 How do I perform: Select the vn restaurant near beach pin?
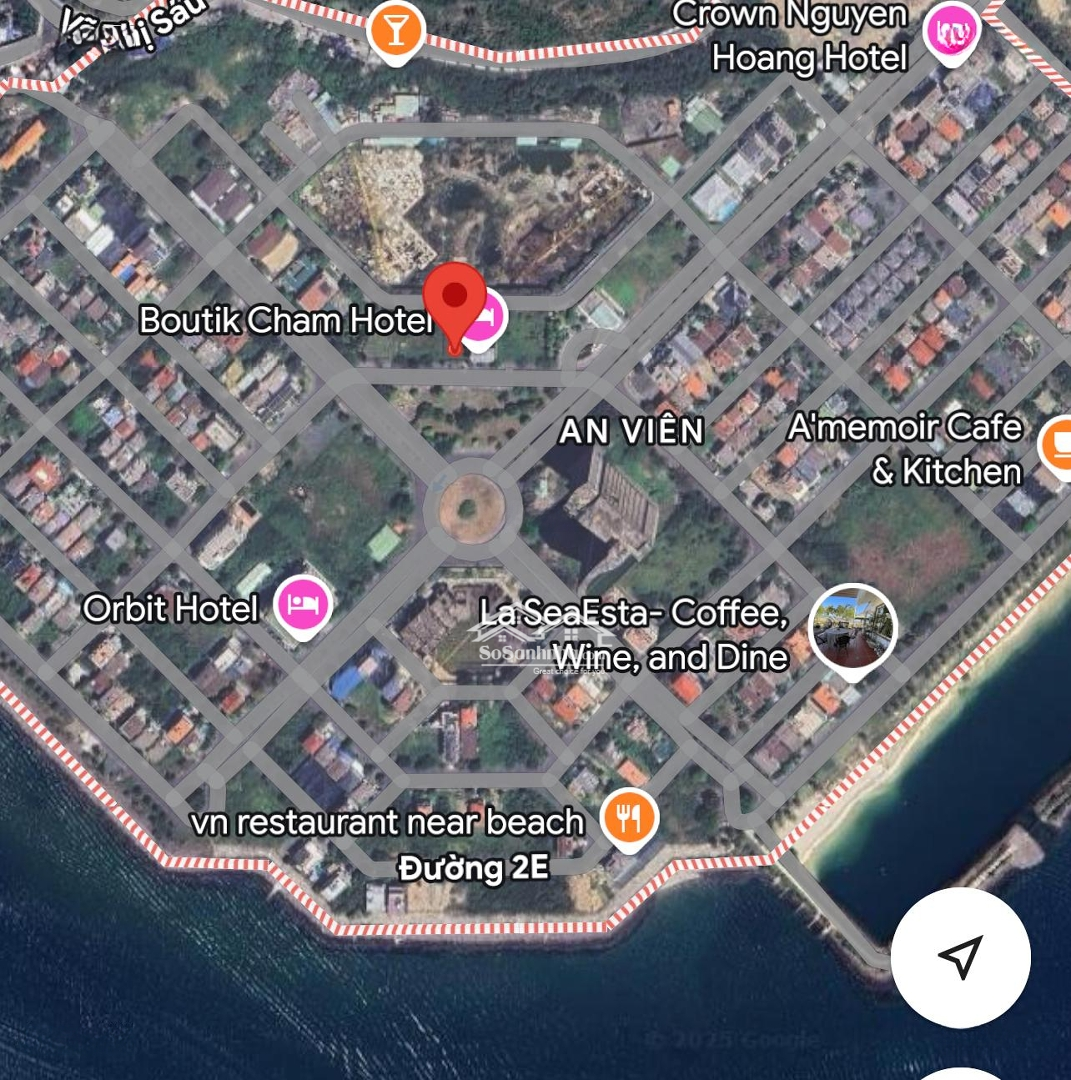[629, 818]
